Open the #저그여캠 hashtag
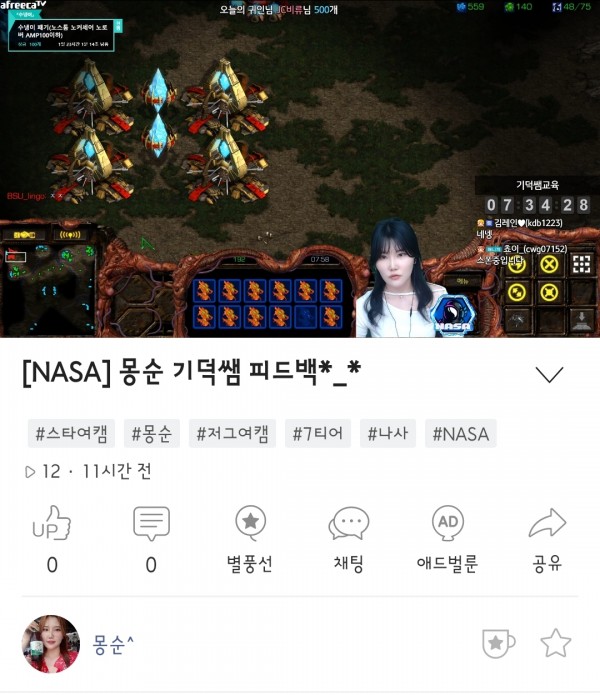This screenshot has height=695, width=600. point(233,434)
